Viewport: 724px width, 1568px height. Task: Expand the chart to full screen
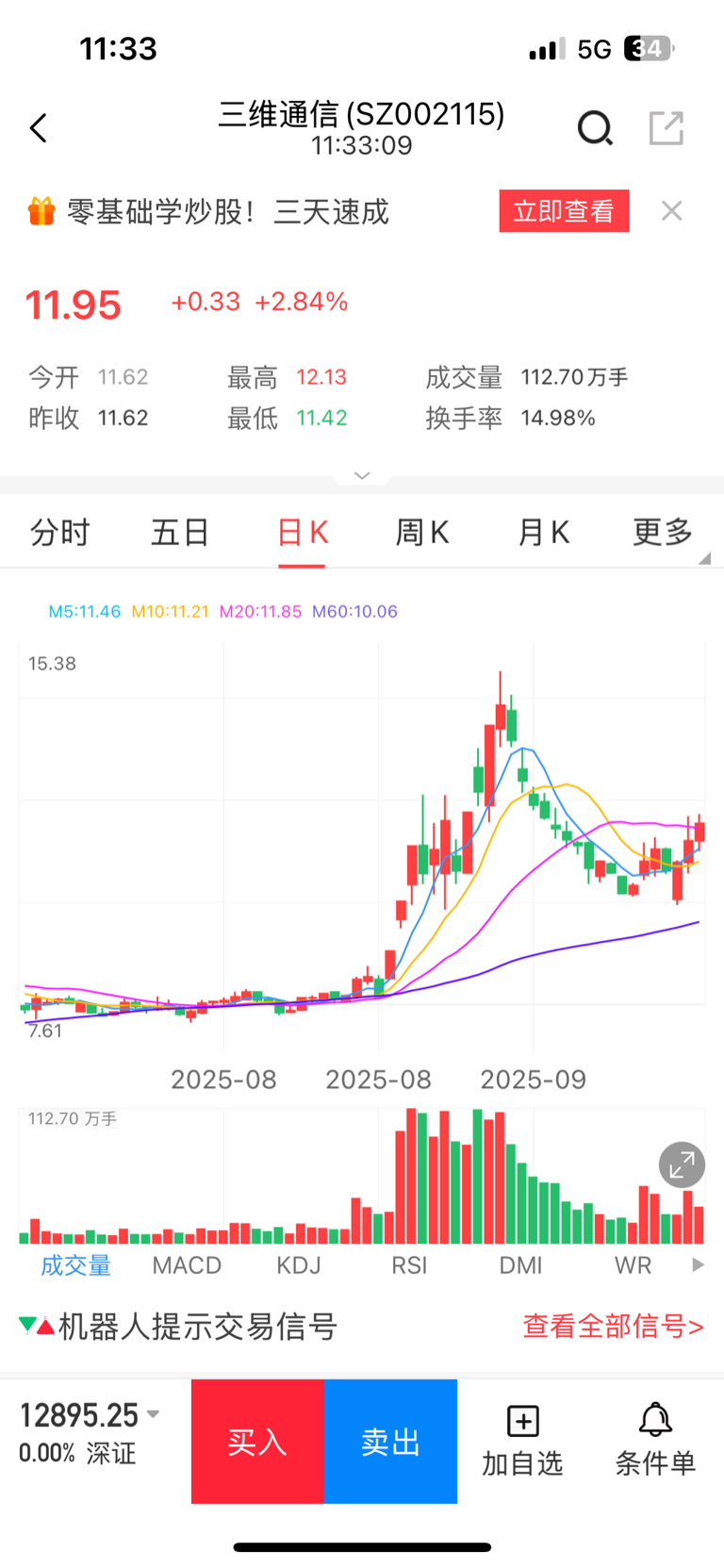[x=682, y=1165]
